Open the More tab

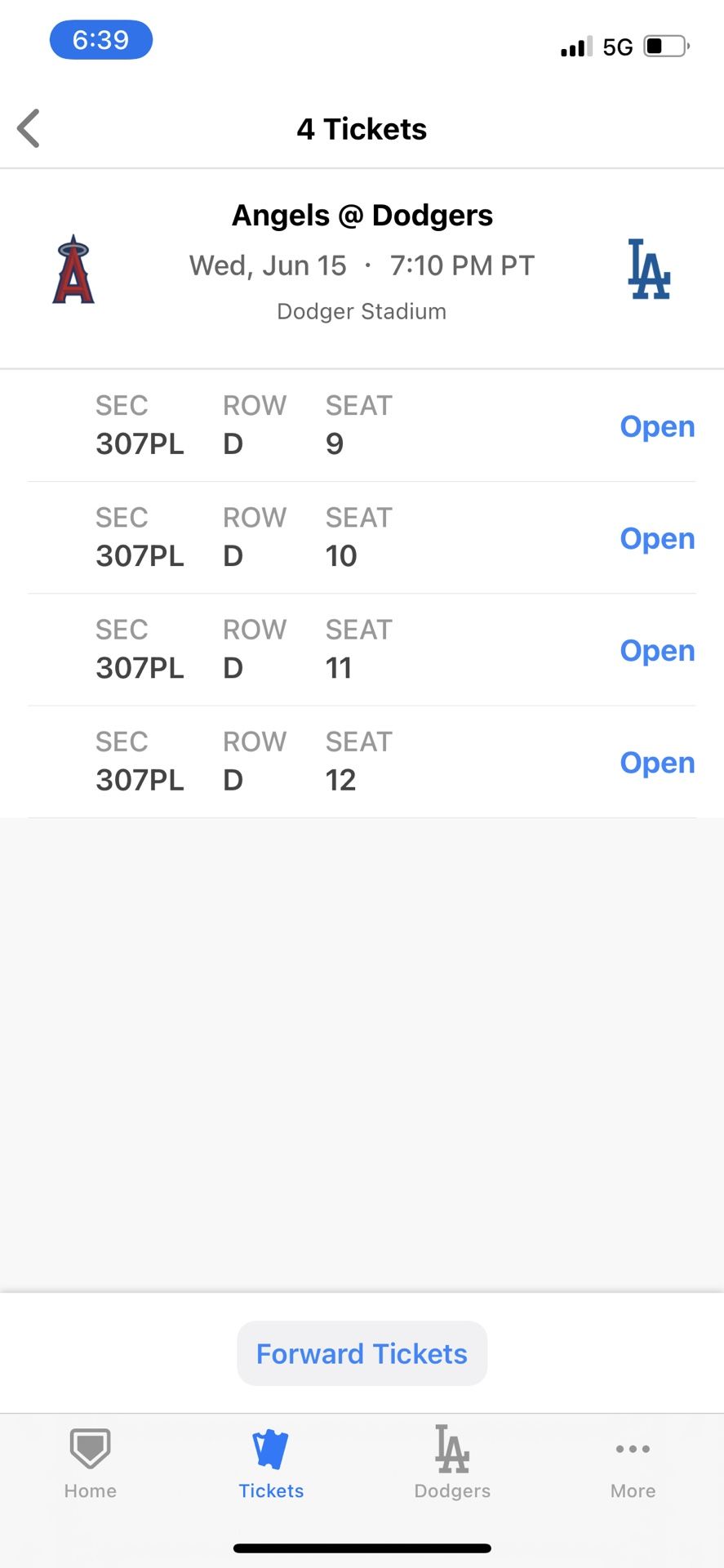(x=633, y=1463)
